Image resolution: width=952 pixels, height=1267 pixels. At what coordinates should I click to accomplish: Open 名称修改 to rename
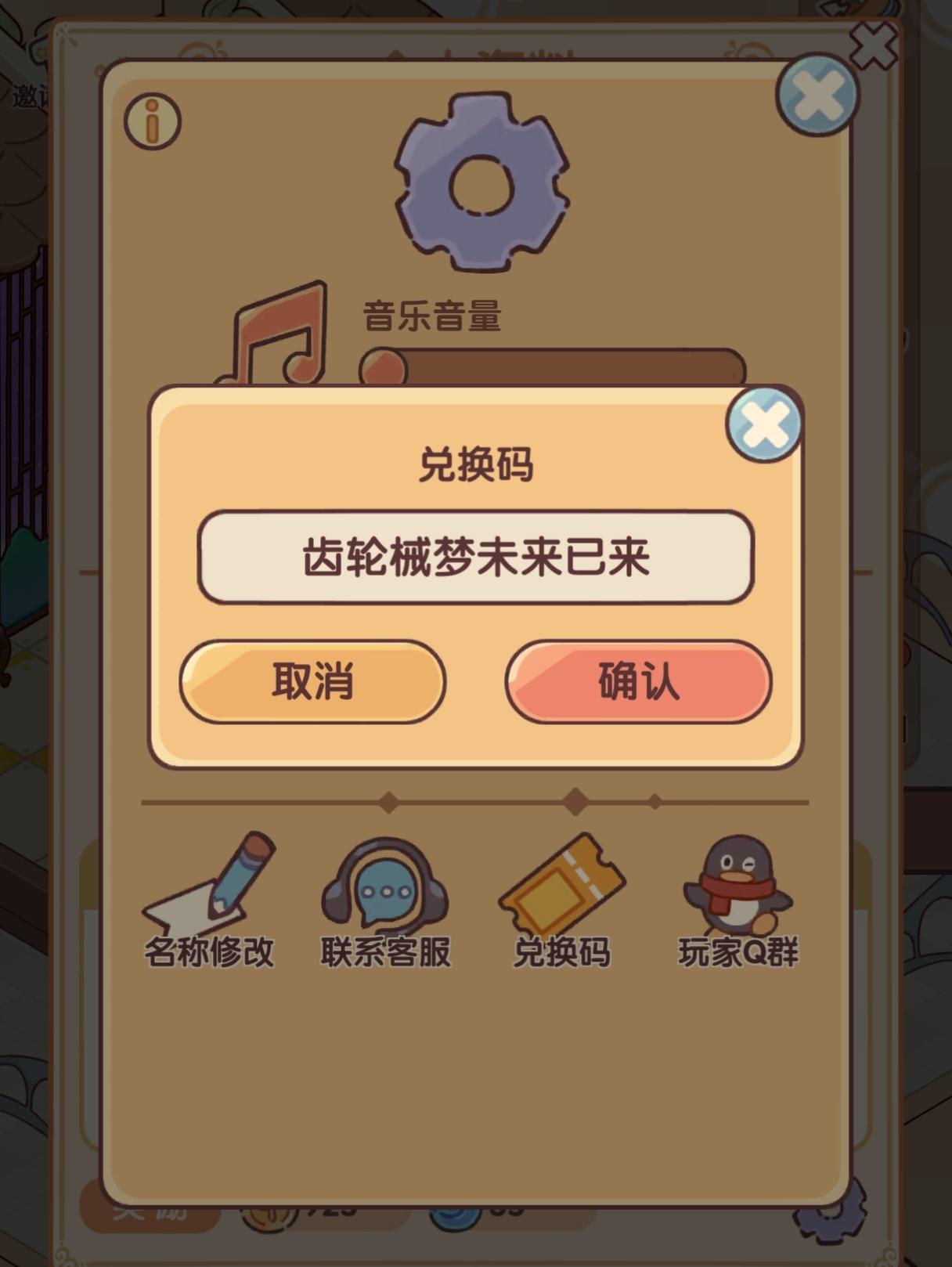209,901
